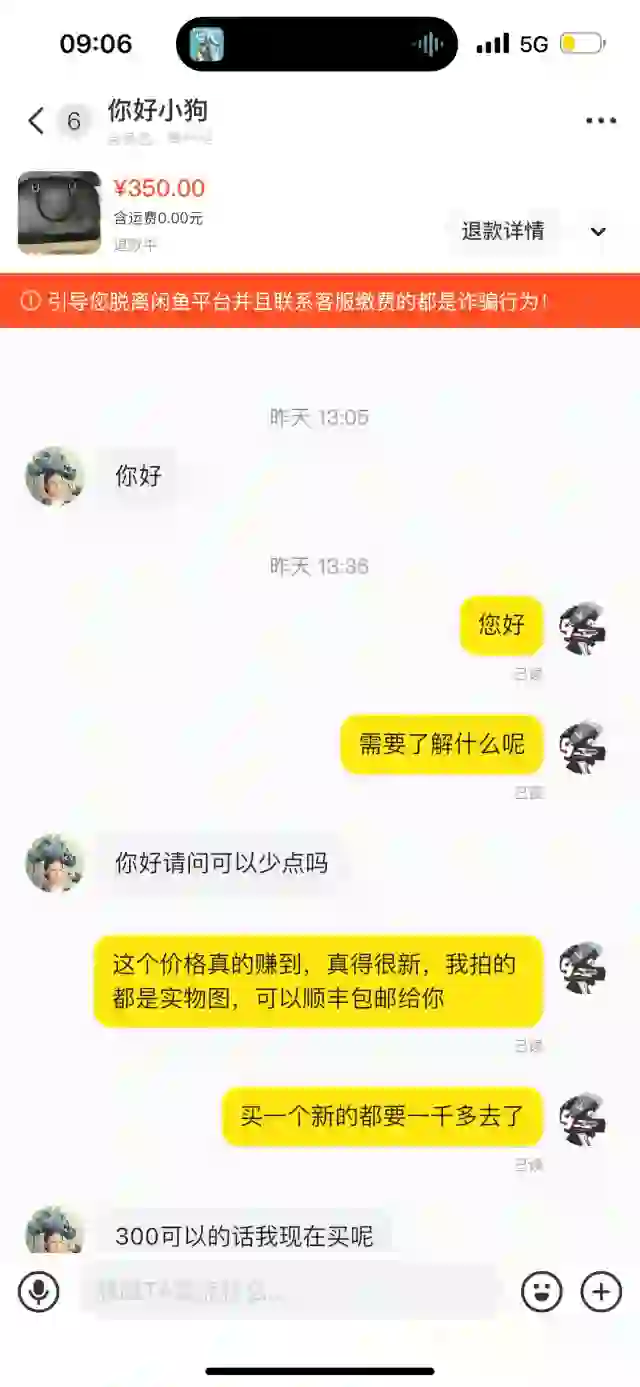Viewport: 640px width, 1387px height.
Task: Open buyer's avatar next to 你好请问可以少点吗
Action: click(x=55, y=863)
